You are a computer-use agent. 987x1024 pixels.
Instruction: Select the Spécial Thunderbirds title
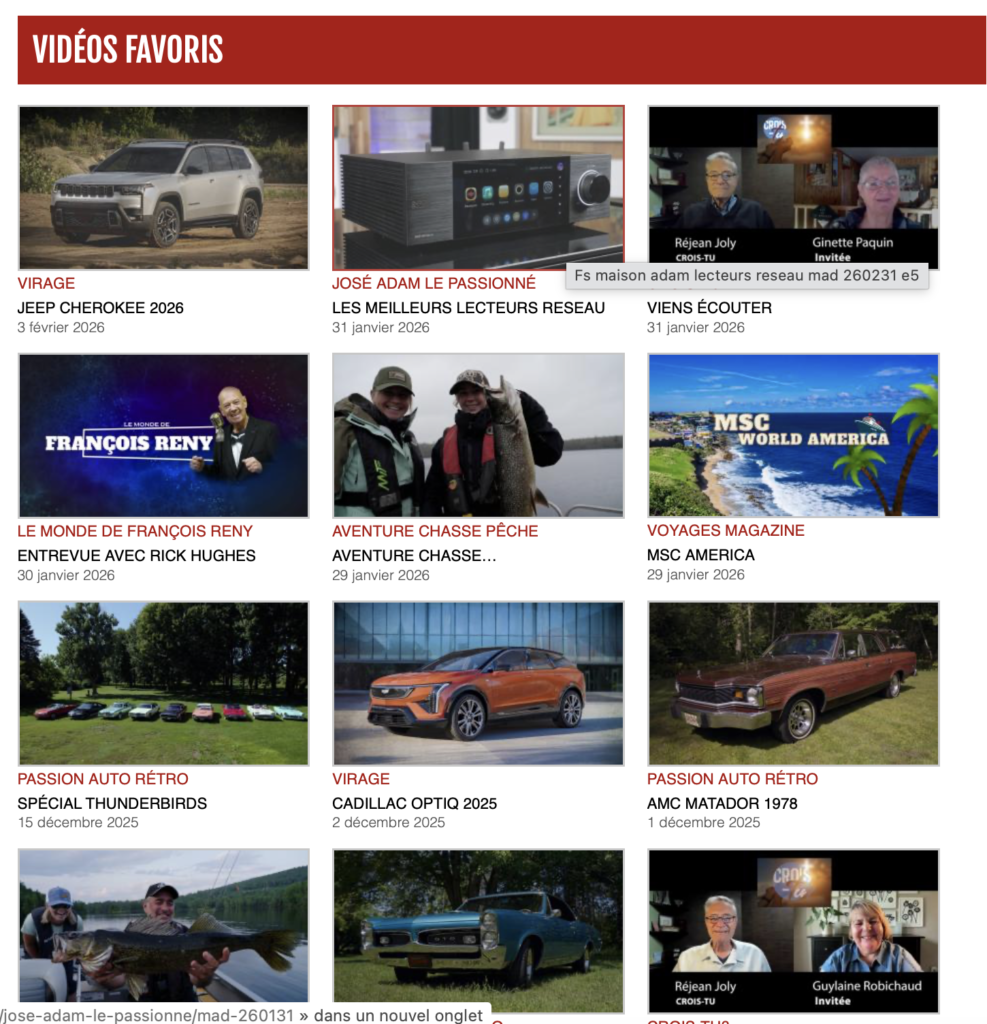(x=112, y=803)
